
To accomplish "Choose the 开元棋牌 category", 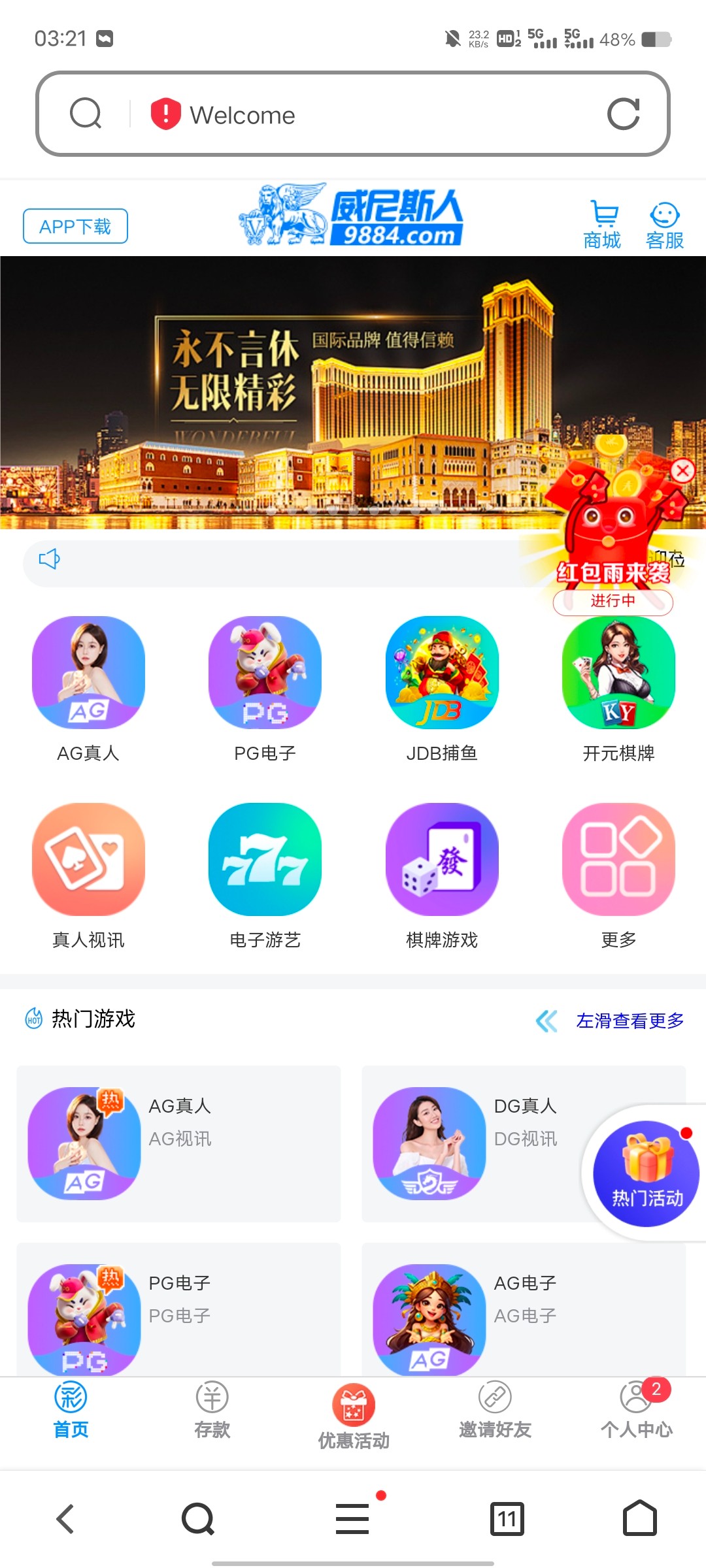I will (618, 673).
